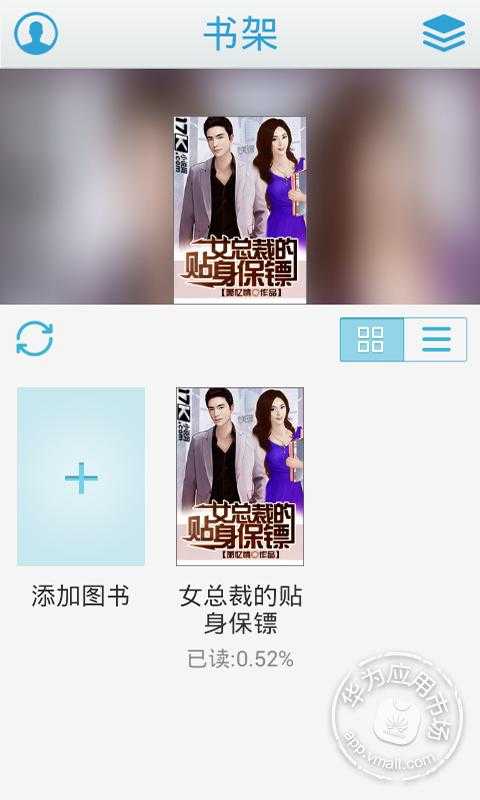The image size is (480, 800).
Task: Tap the refresh sync icon
Action: point(35,338)
